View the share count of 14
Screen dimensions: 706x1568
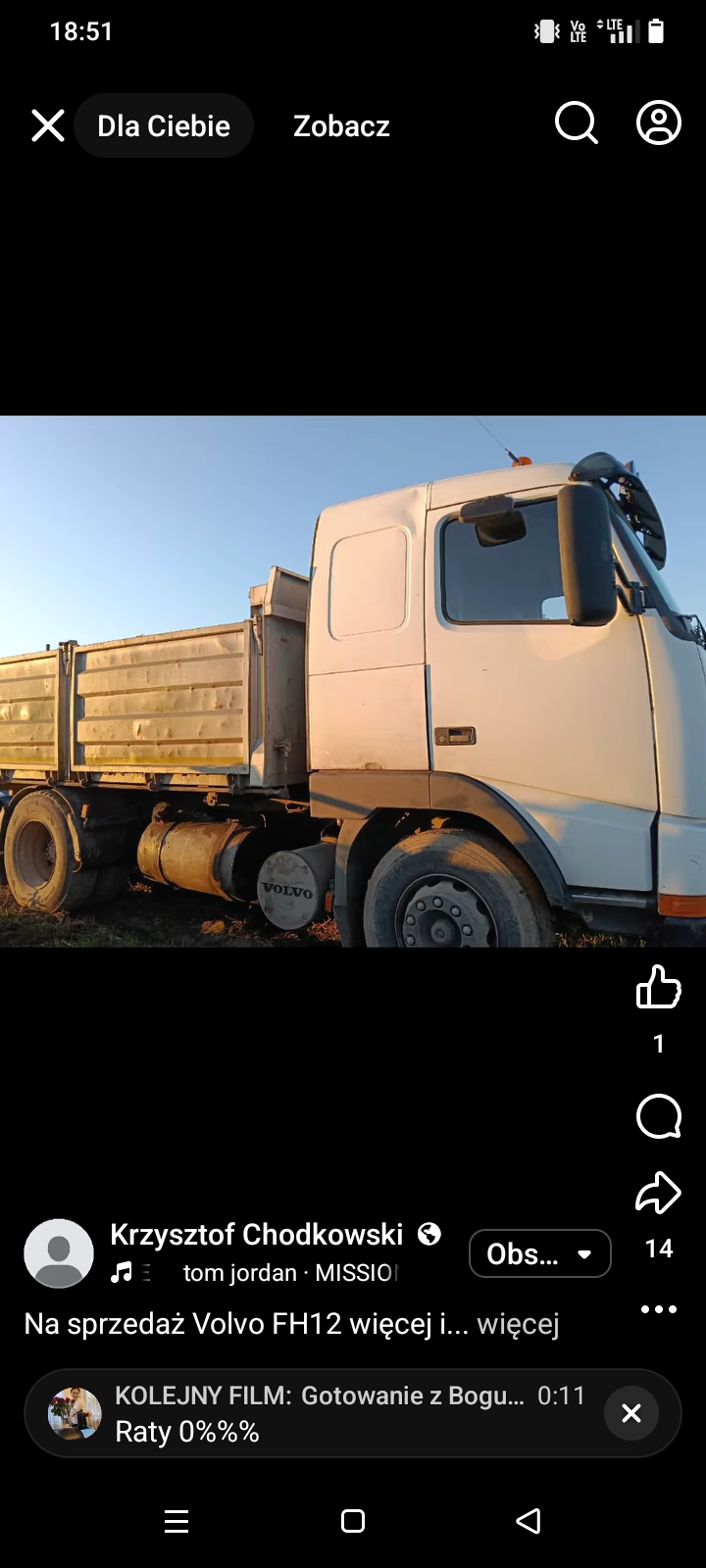coord(658,1249)
